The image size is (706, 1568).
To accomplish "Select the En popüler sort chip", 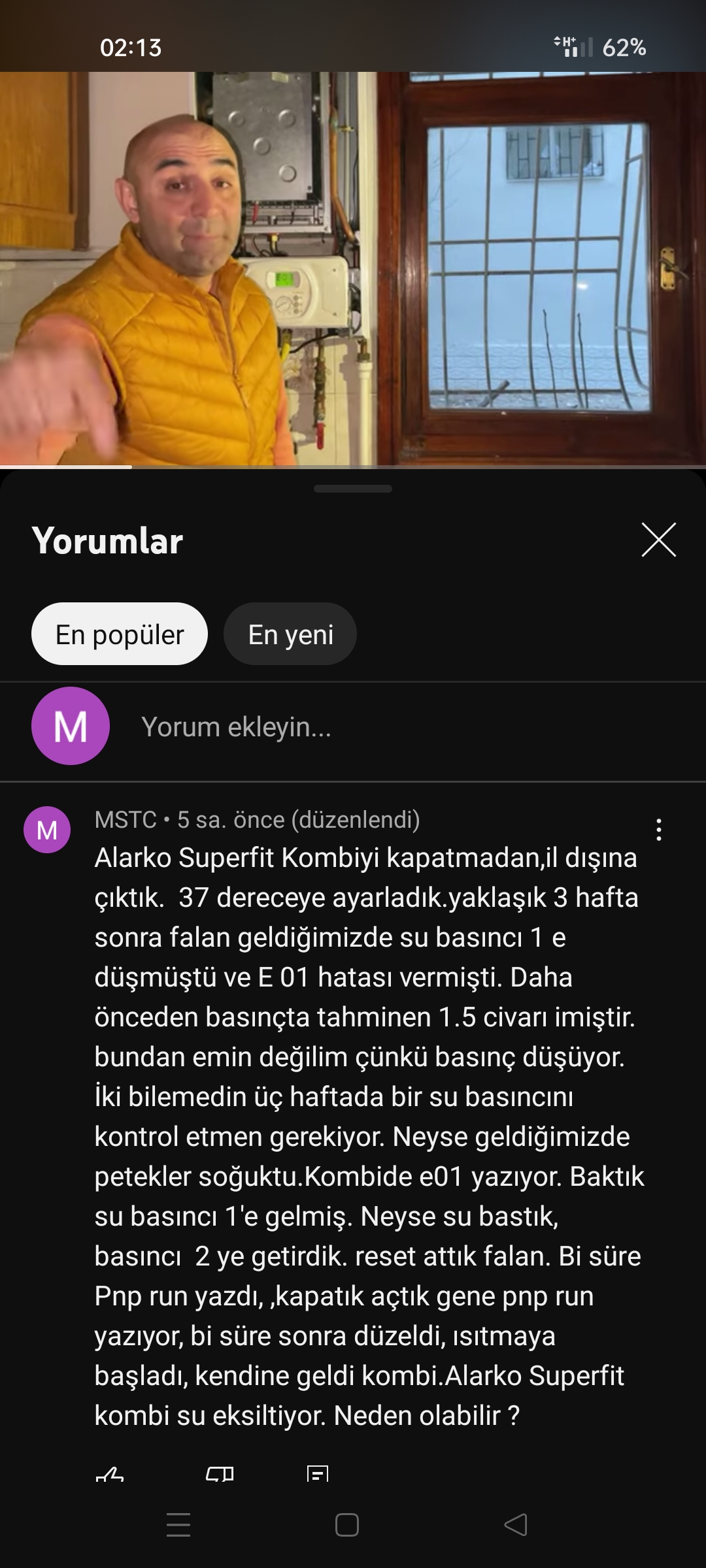I will click(x=120, y=634).
